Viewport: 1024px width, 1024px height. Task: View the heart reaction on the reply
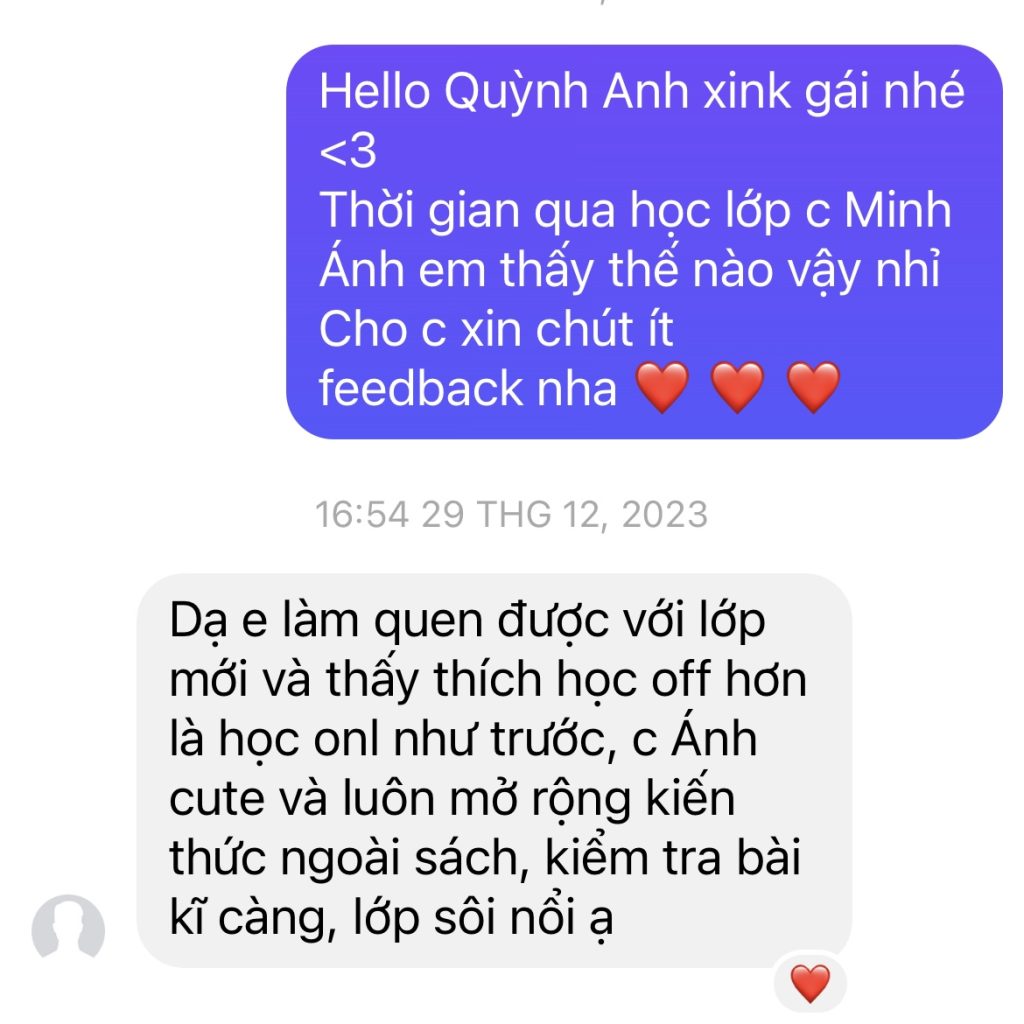pos(810,984)
